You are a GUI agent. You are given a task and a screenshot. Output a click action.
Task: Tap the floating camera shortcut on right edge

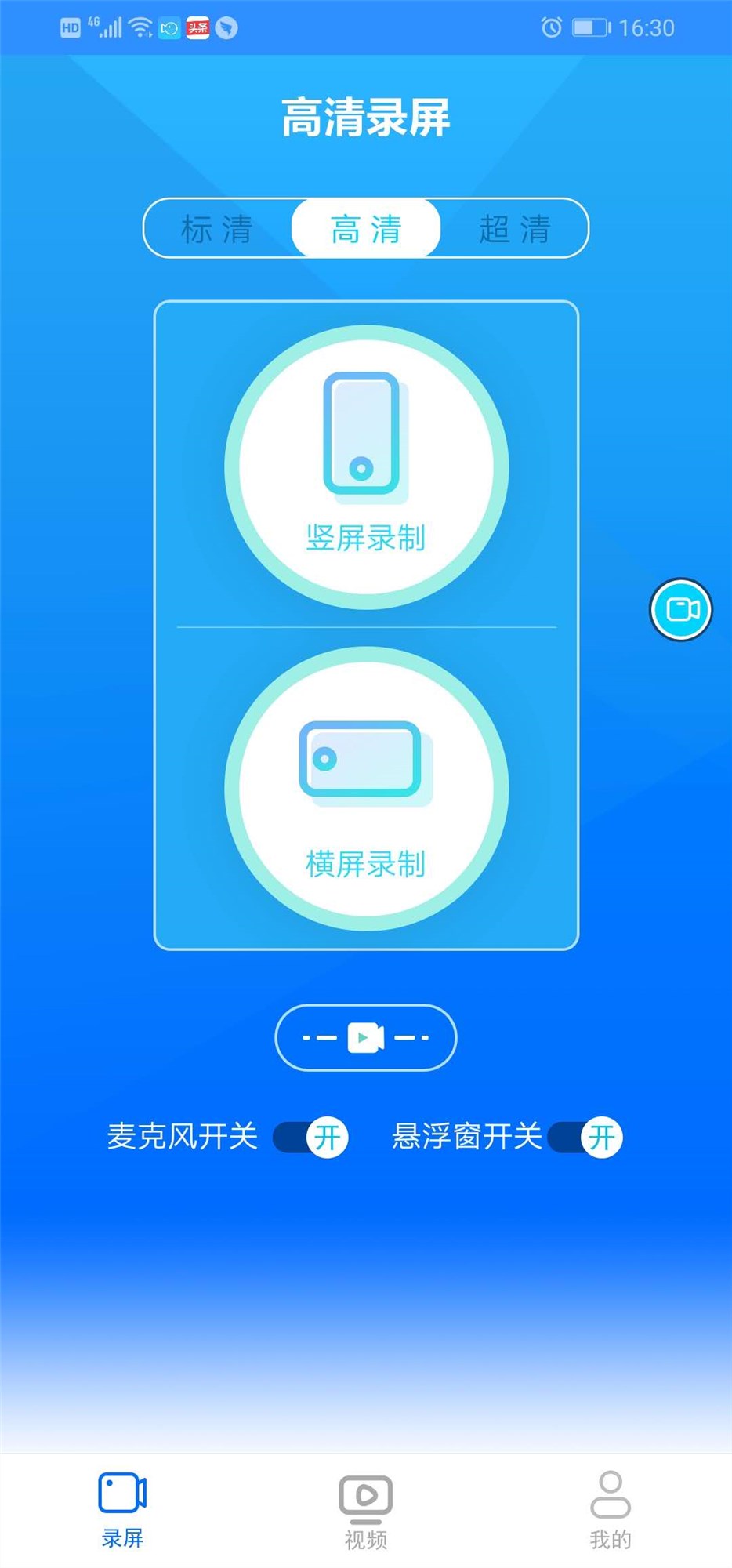pyautogui.click(x=681, y=611)
